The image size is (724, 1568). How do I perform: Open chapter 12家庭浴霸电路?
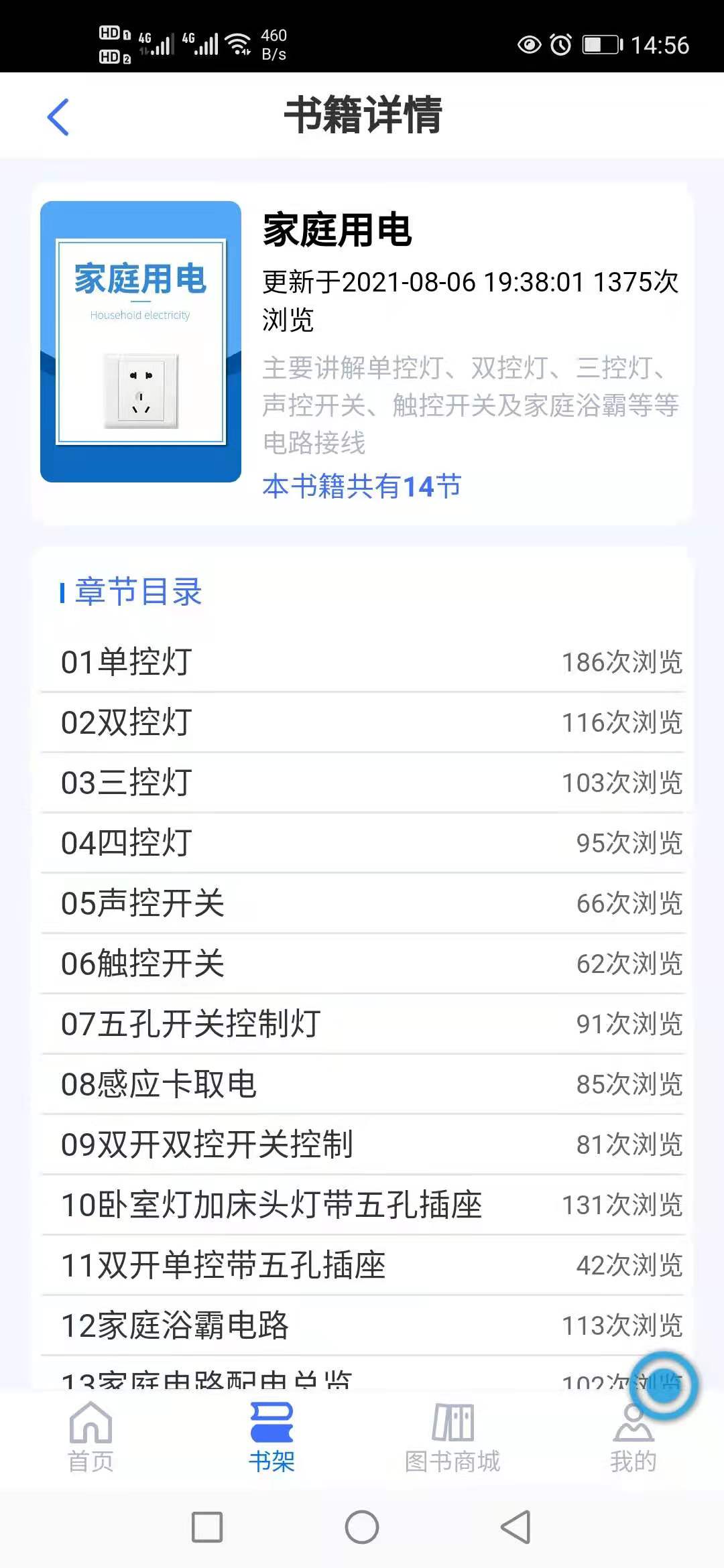coord(362,1325)
